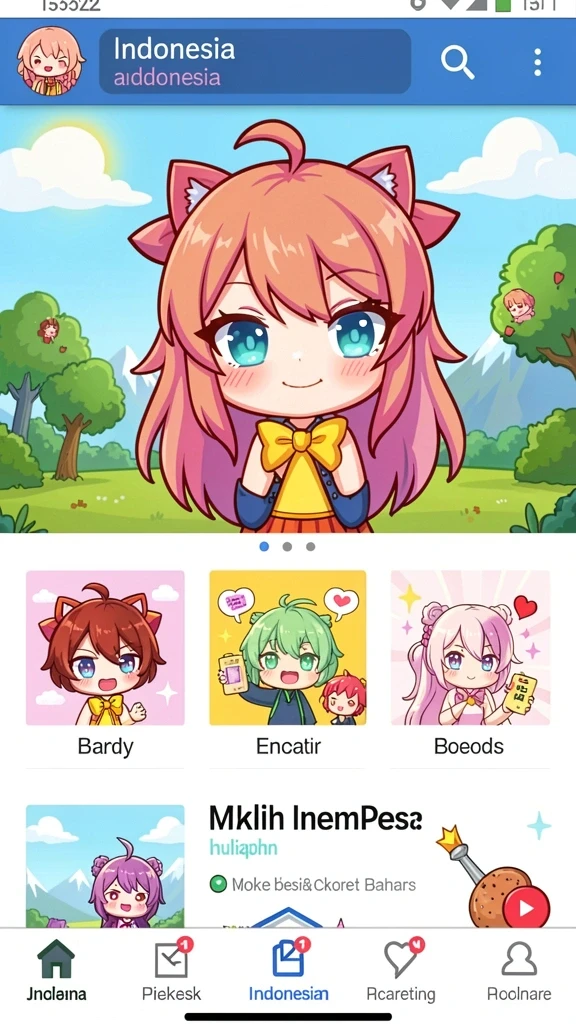This screenshot has height=1024, width=576.
Task: Open the Encatir tile
Action: pos(288,664)
